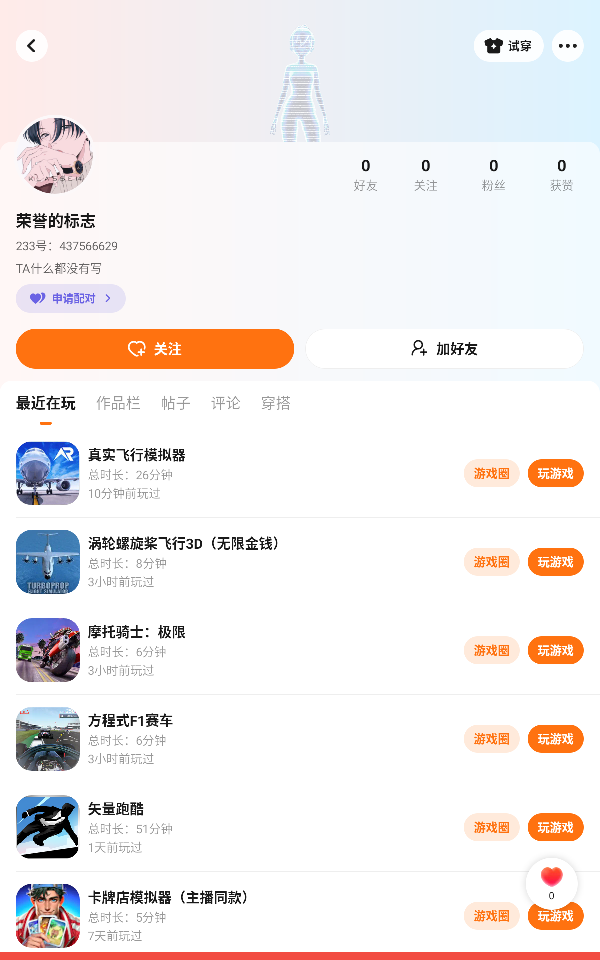Switch to the 作品栏 tab
This screenshot has width=600, height=960.
pyautogui.click(x=118, y=403)
